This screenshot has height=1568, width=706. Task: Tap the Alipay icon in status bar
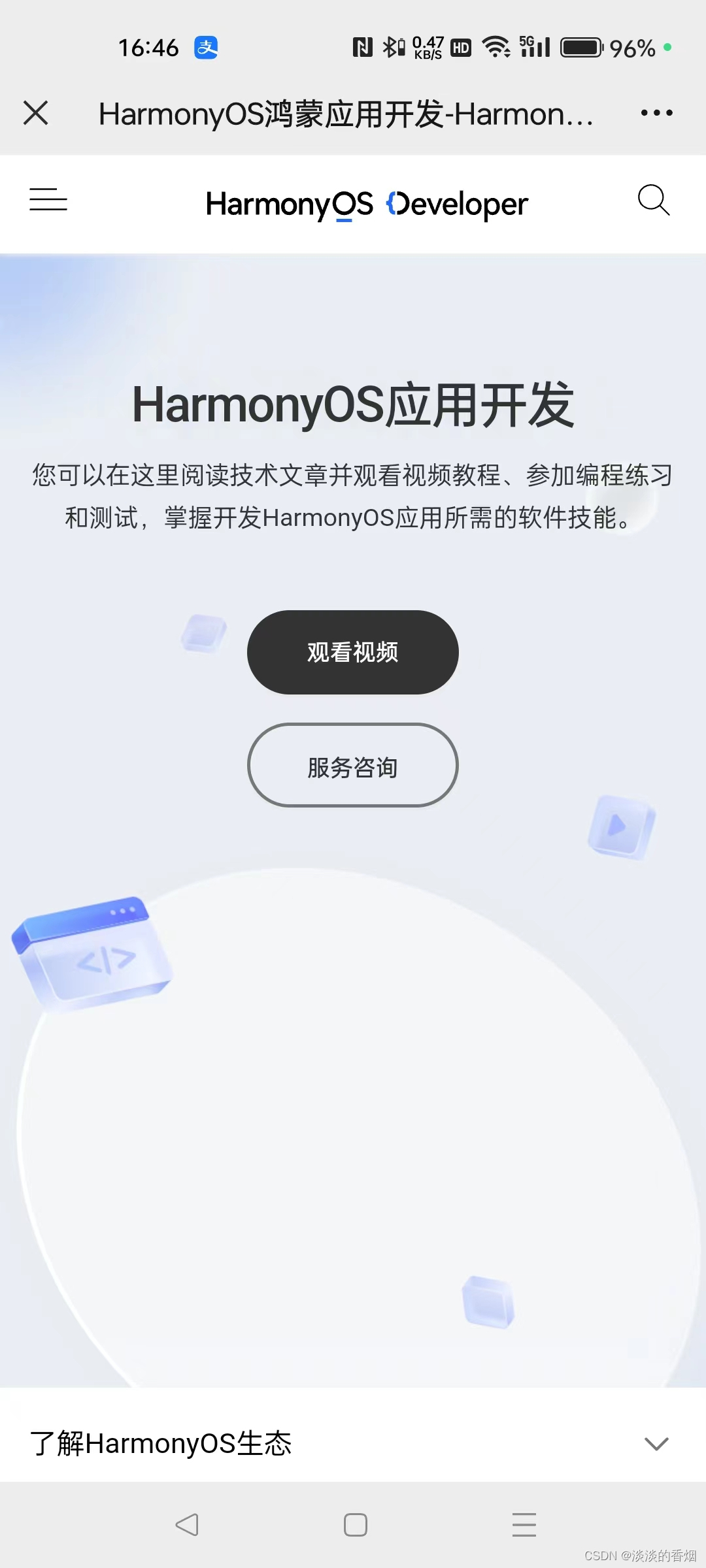(x=205, y=47)
